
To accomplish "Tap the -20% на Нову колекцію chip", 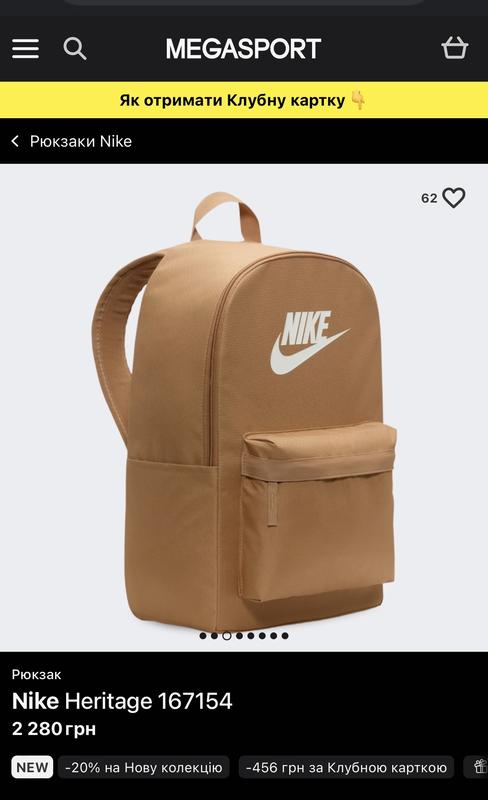I will click(144, 767).
